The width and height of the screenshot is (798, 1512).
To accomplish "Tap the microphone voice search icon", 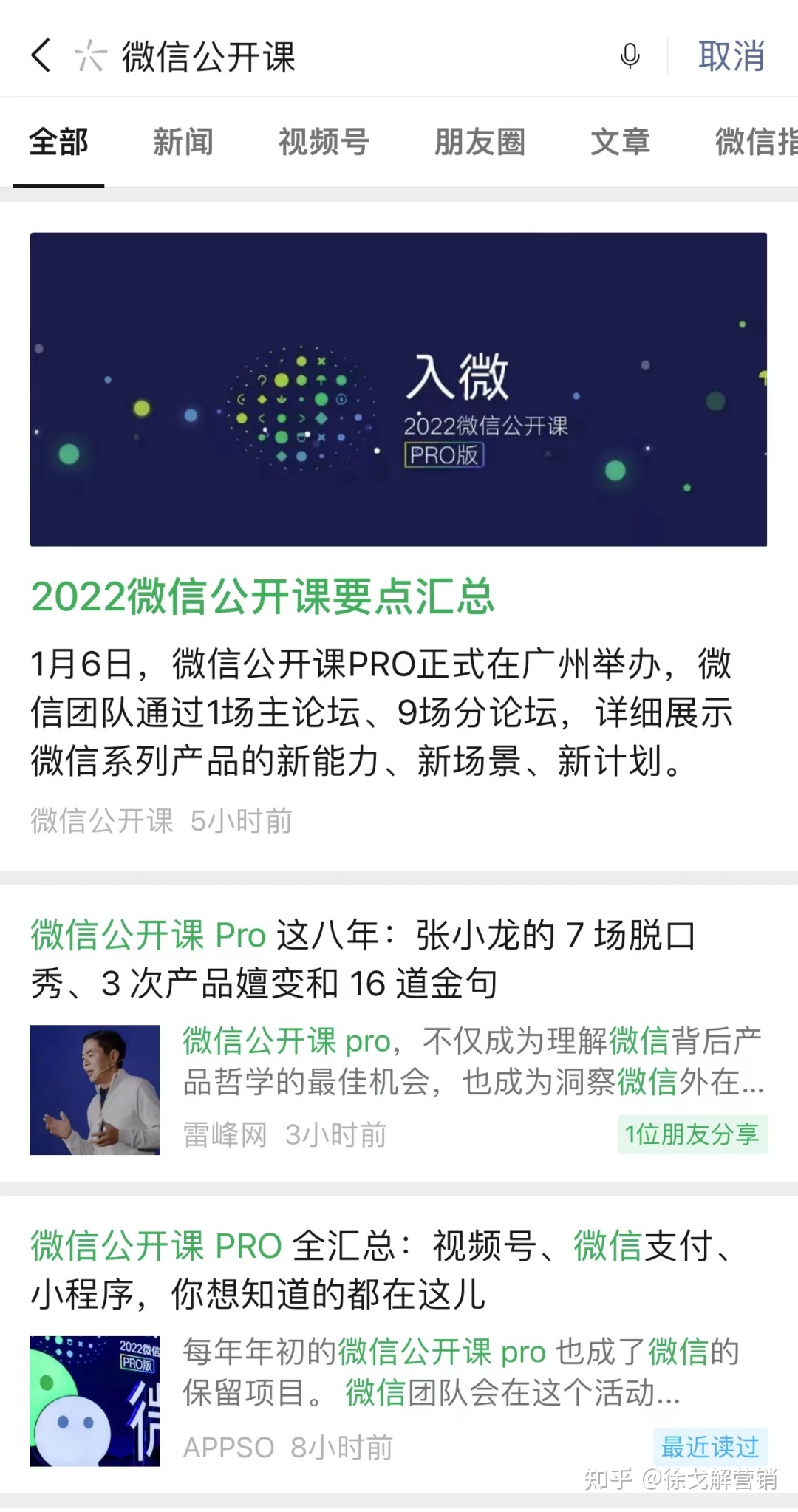I will coord(629,56).
